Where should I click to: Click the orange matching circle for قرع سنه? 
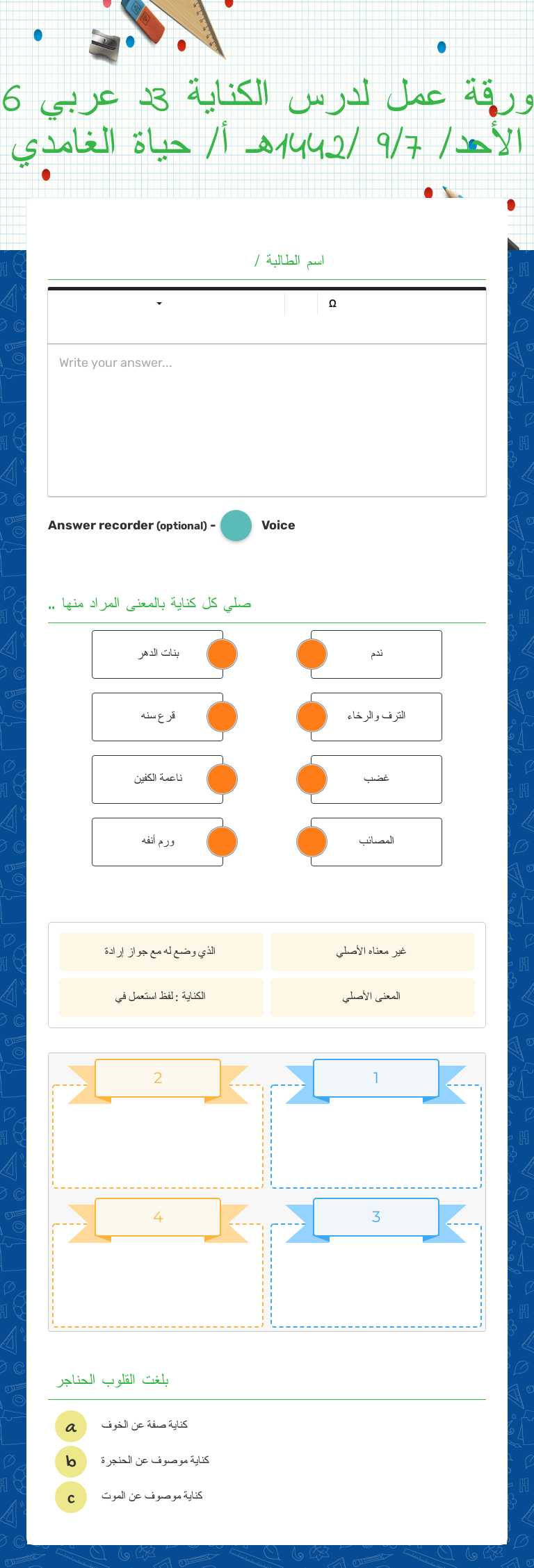(221, 716)
